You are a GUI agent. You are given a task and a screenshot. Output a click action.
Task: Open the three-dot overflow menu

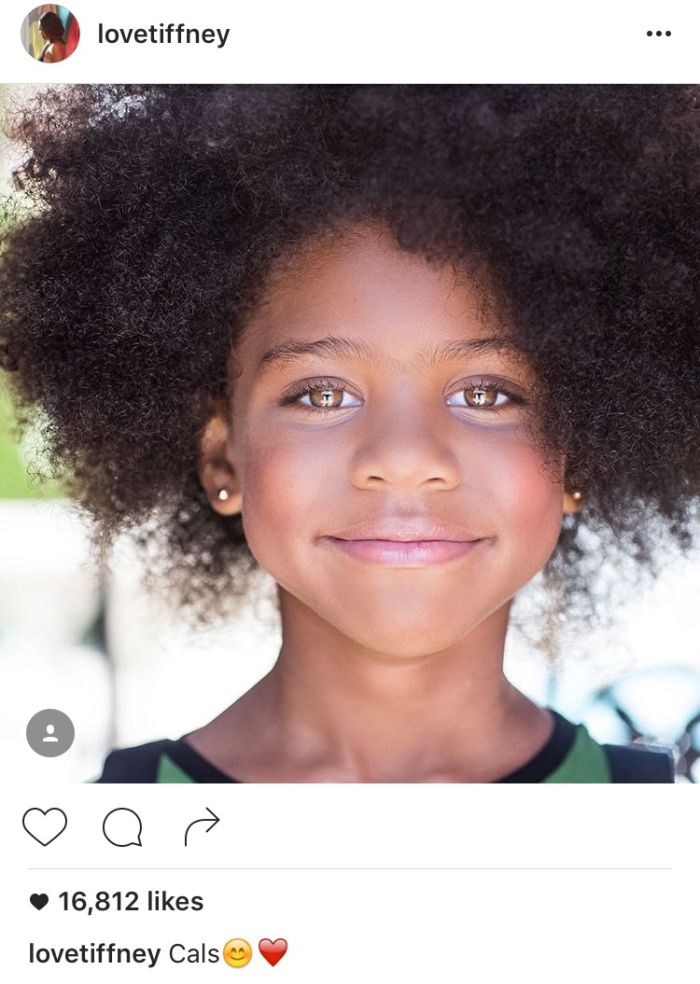658,34
